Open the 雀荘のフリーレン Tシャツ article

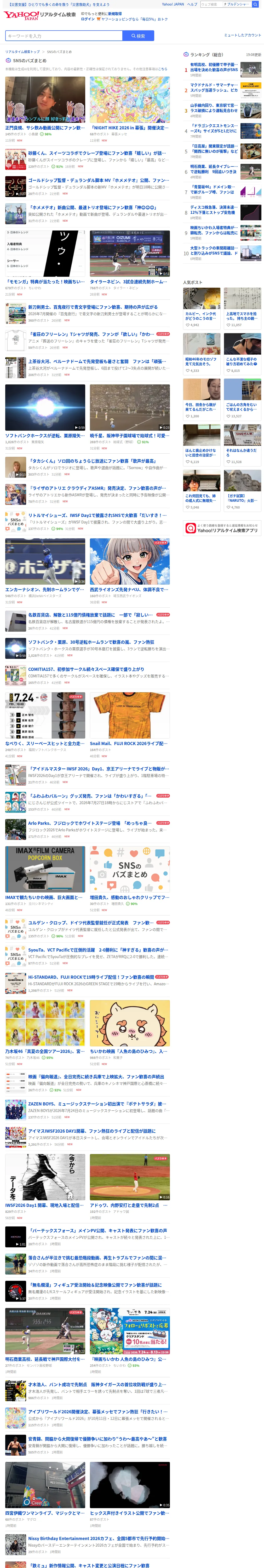[88, 340]
